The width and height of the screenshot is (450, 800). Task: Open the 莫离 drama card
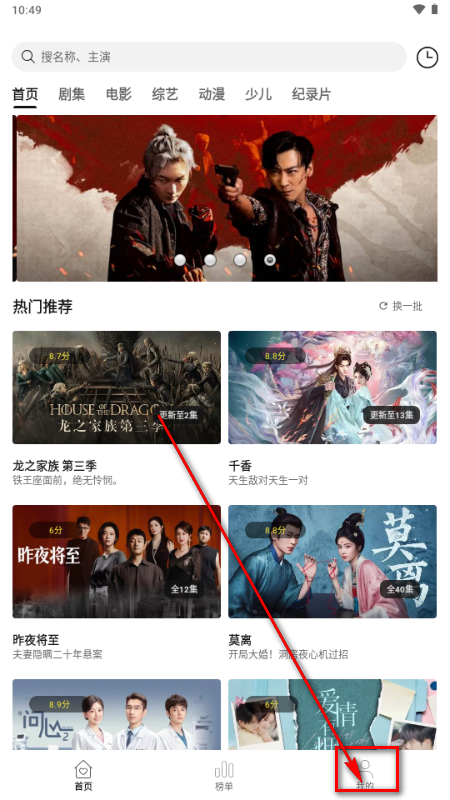[x=332, y=582]
